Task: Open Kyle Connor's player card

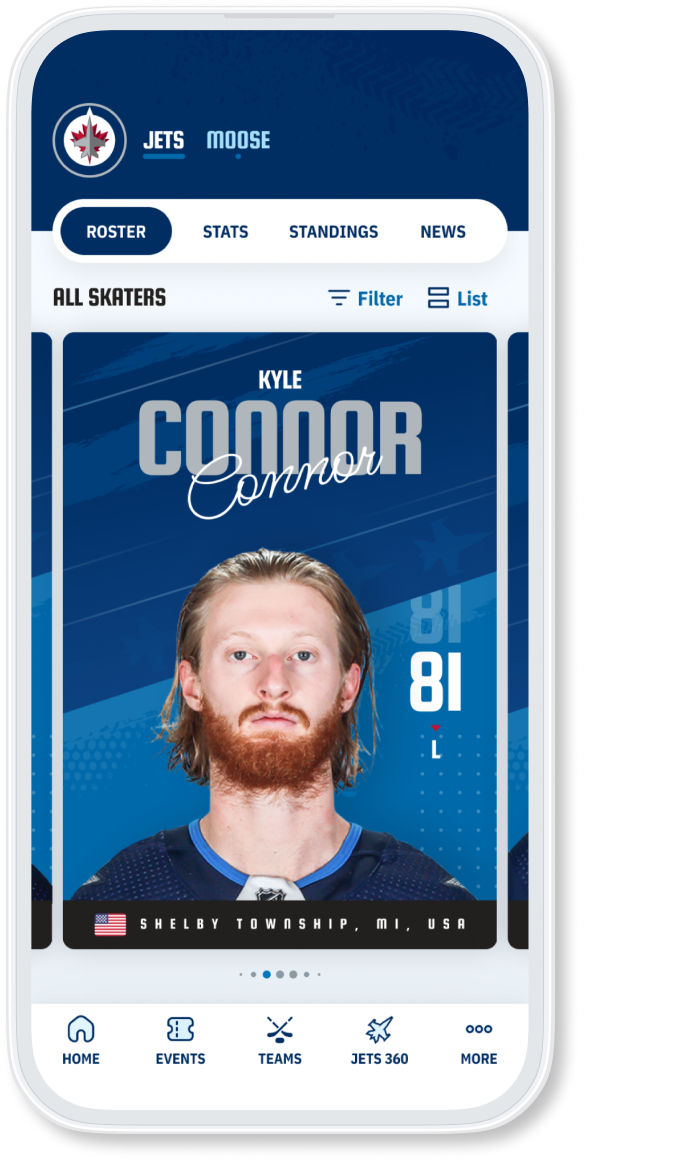Action: (279, 640)
